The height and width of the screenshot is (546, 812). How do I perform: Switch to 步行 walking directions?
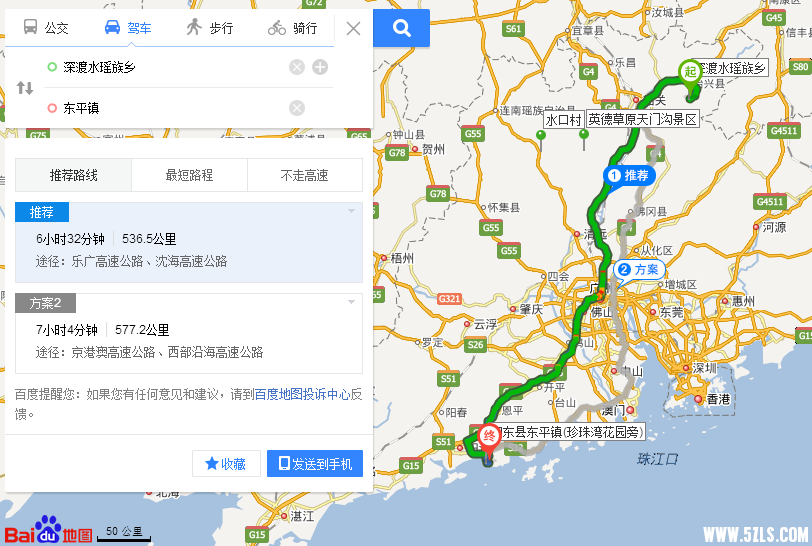[x=209, y=28]
